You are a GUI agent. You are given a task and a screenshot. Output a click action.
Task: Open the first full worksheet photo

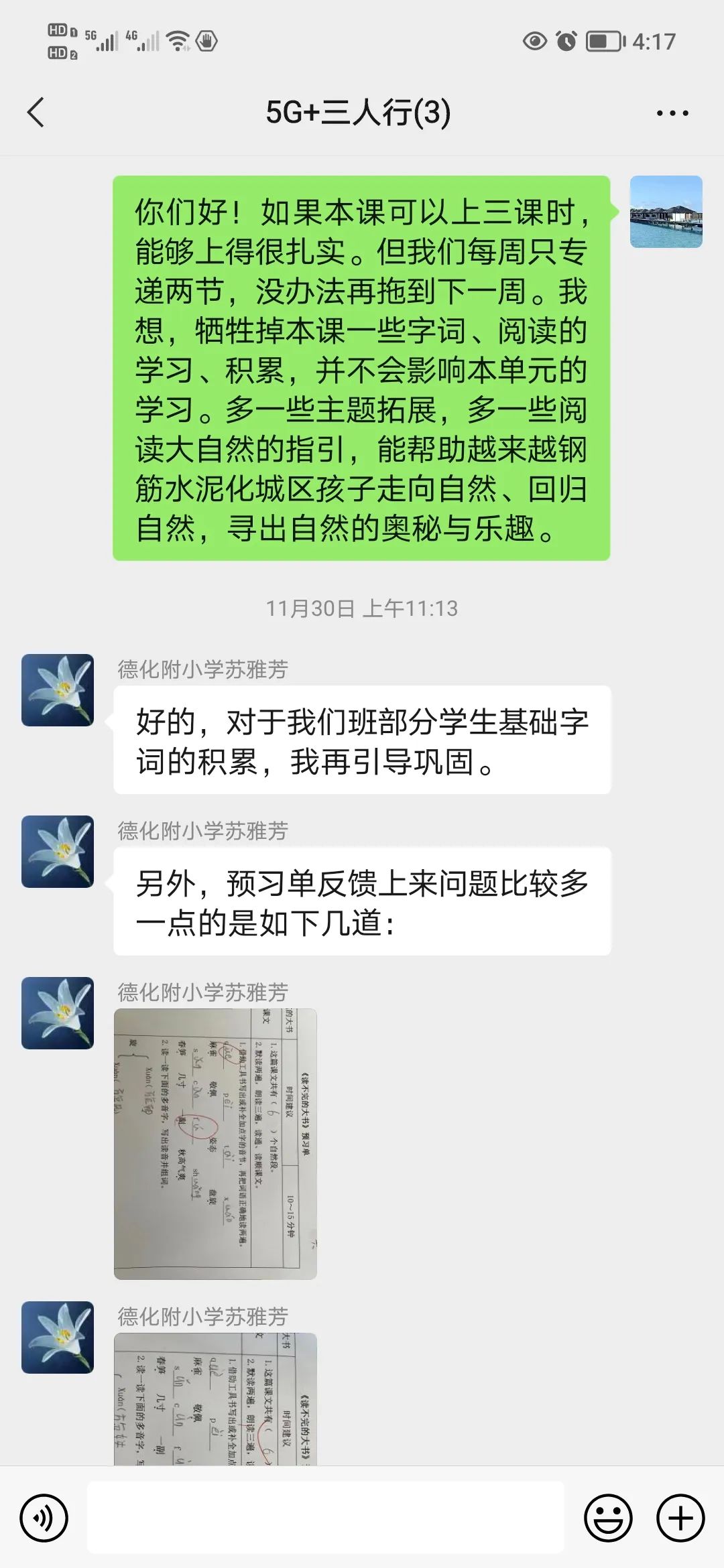215,1144
